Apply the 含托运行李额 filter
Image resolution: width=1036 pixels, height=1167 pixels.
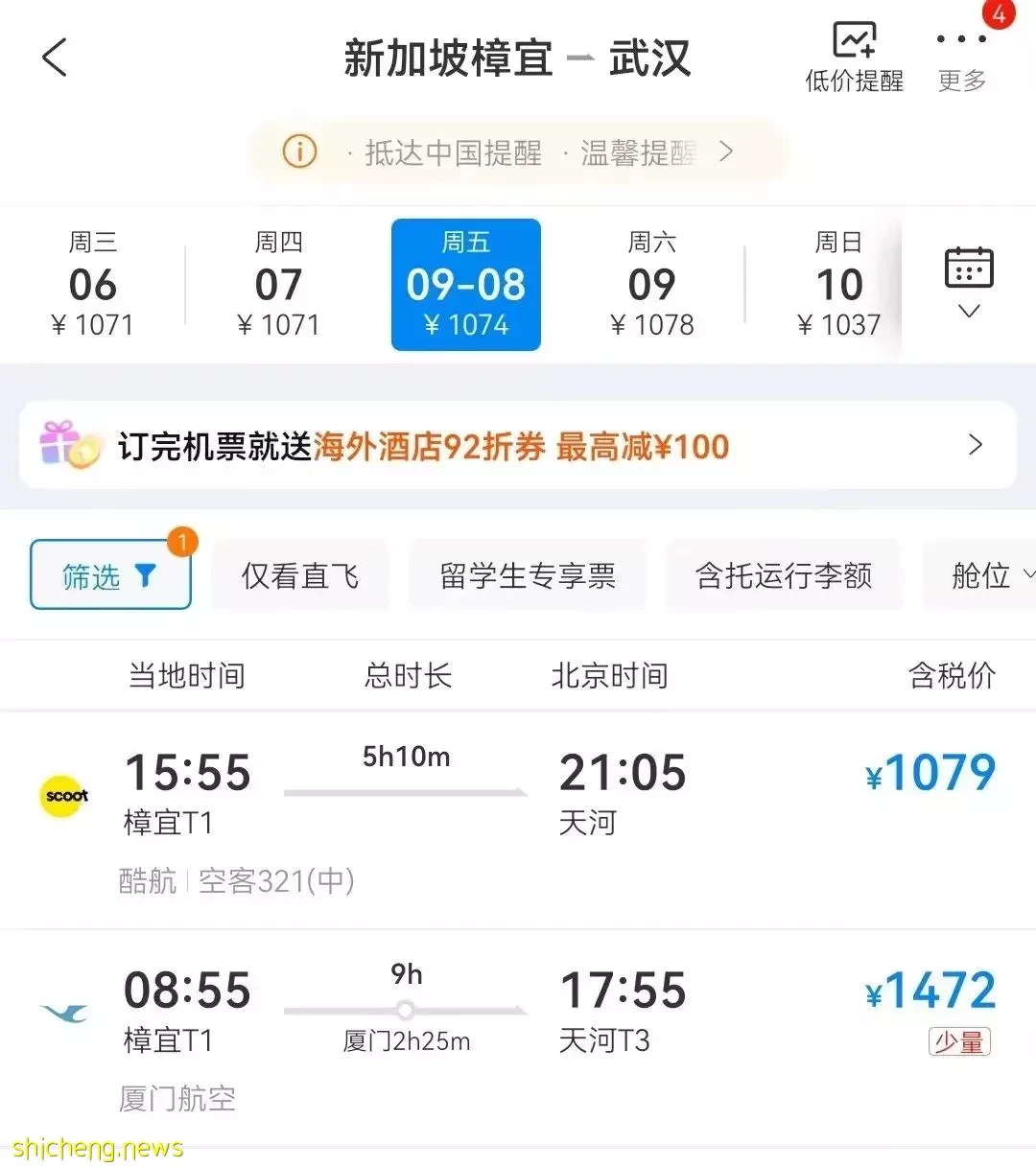point(784,575)
